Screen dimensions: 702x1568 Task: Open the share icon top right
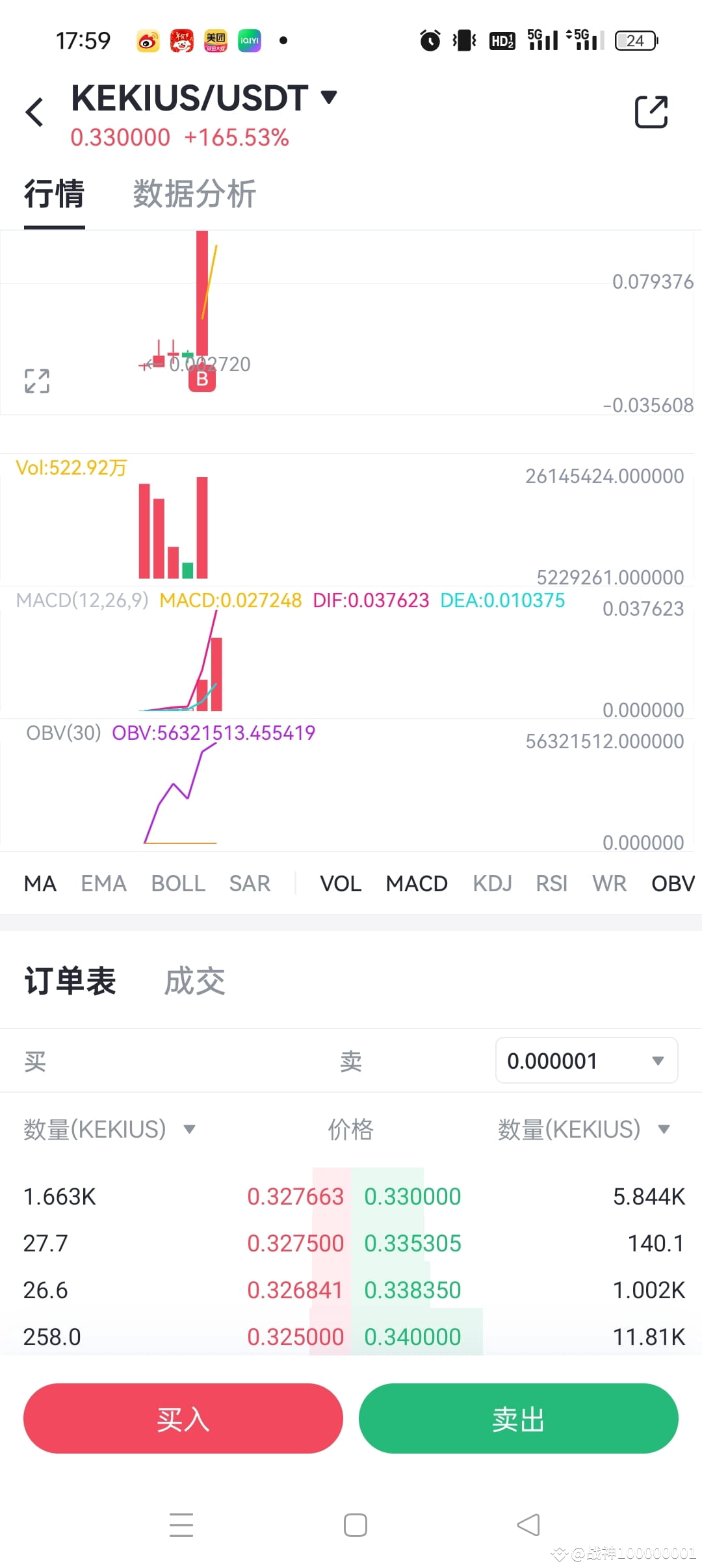pyautogui.click(x=652, y=111)
